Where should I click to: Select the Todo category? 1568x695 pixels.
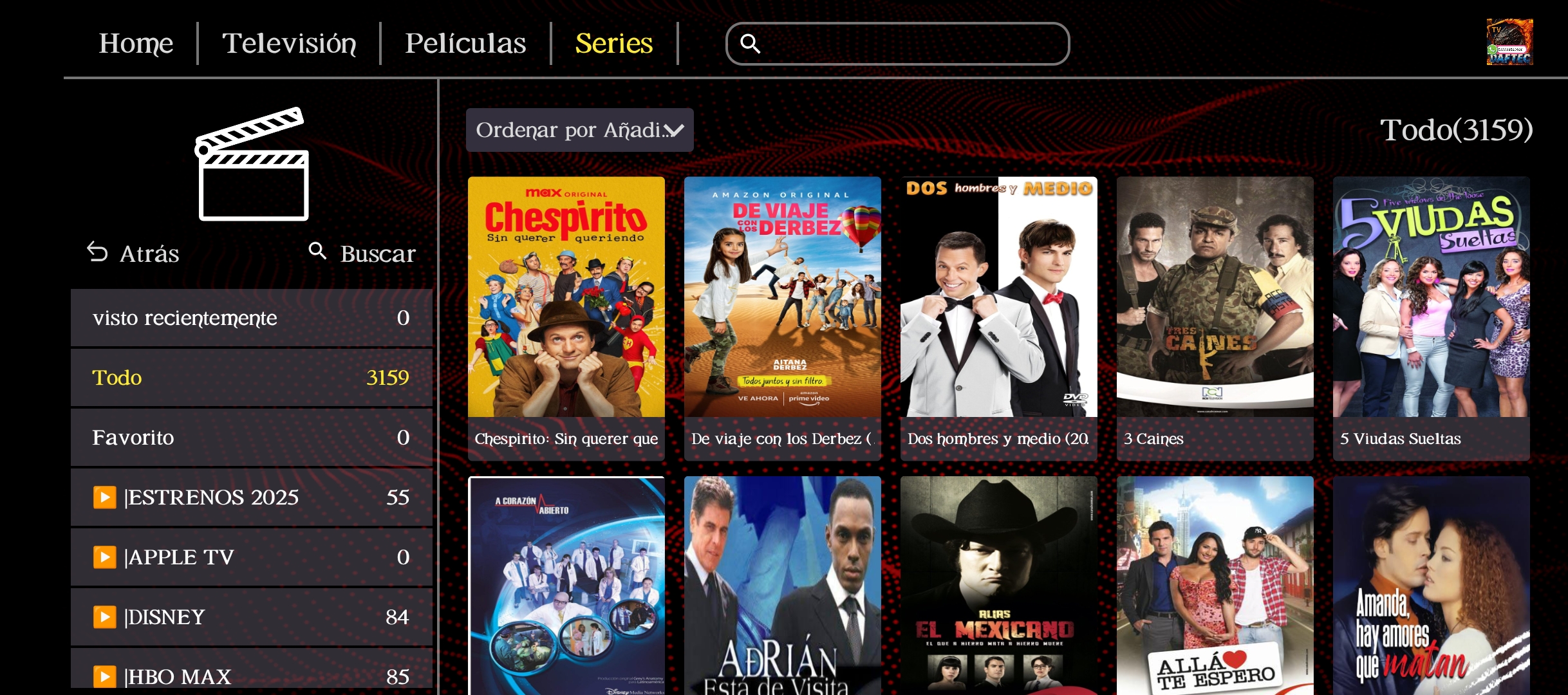251,378
